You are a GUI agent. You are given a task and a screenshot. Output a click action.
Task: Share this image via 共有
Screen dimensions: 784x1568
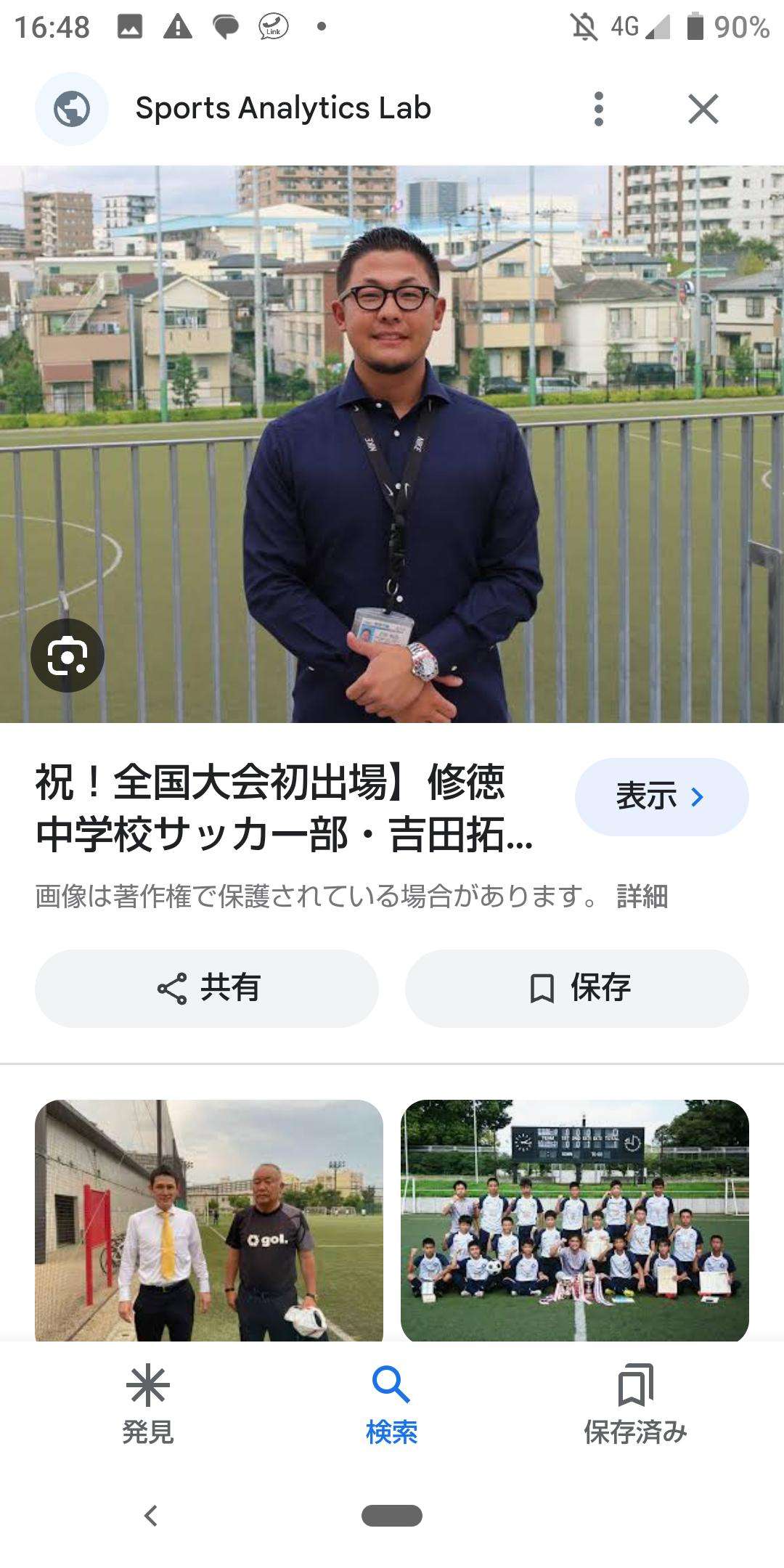point(207,988)
